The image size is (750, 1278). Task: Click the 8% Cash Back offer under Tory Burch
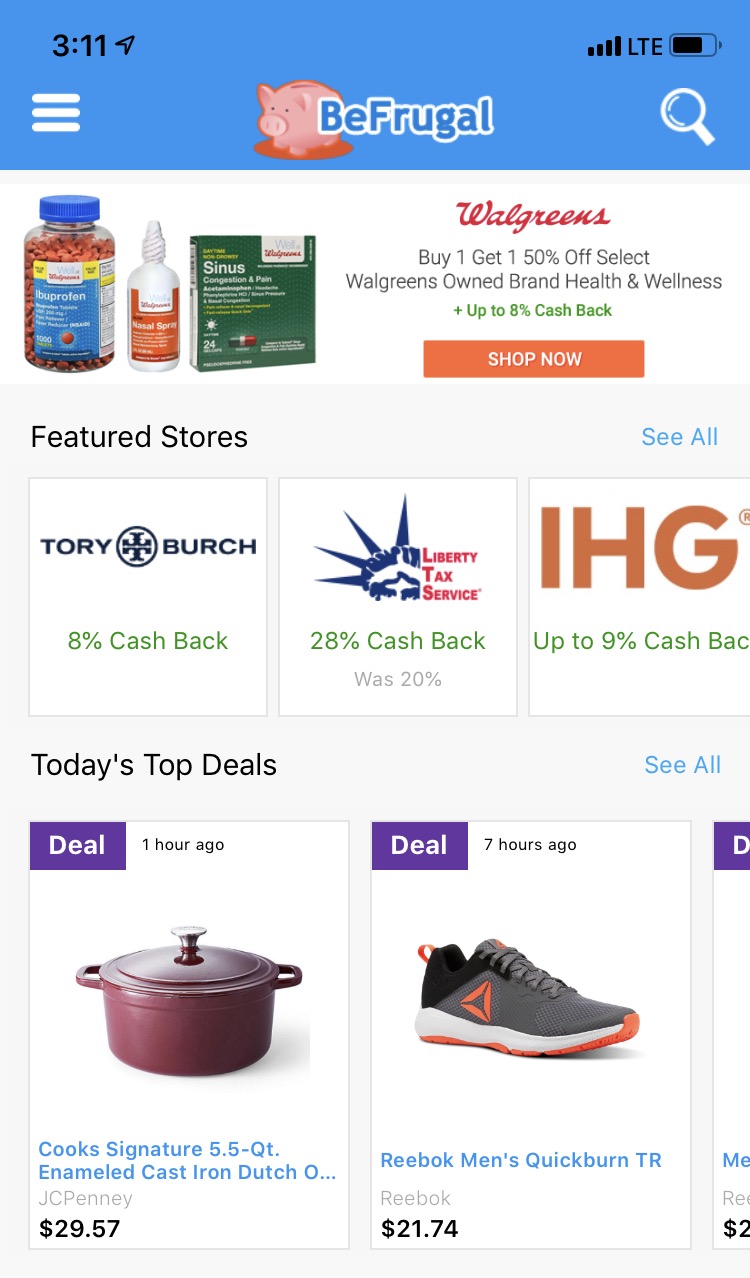tap(148, 641)
